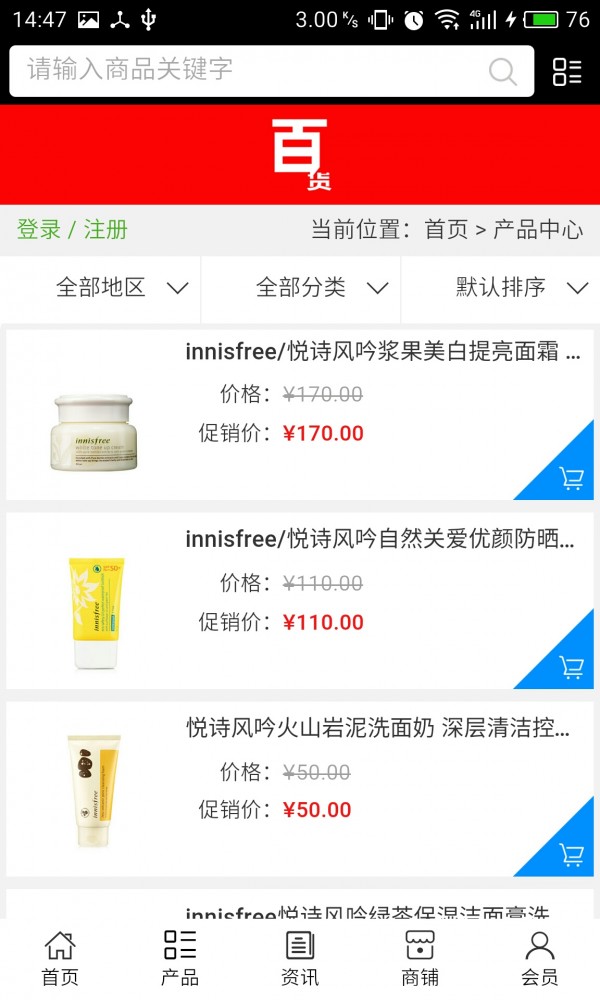Viewport: 600px width, 1000px height.
Task: Switch to the 资讯 news tab
Action: pos(300,958)
